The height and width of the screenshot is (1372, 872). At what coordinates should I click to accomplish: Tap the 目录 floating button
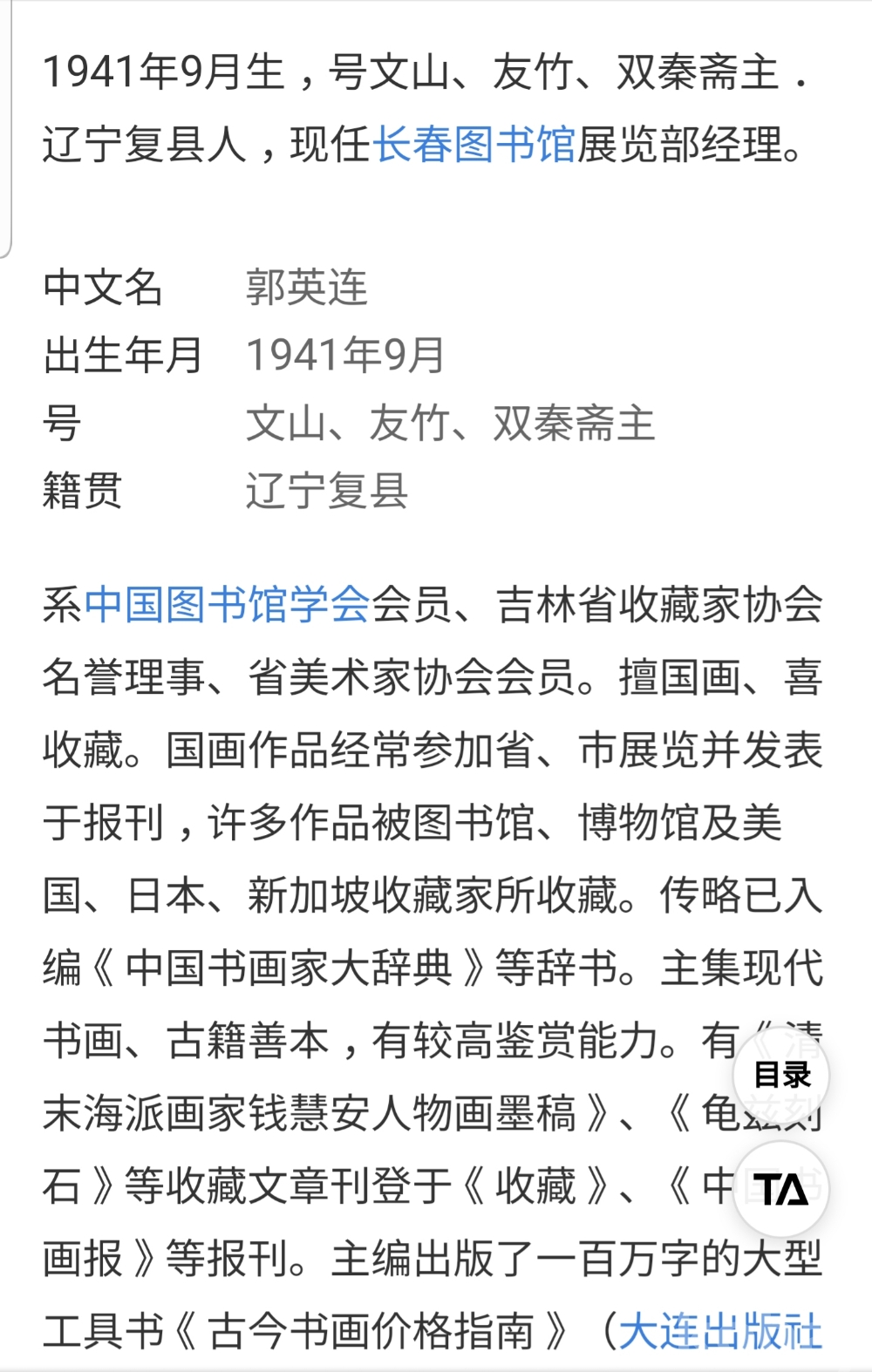(781, 1075)
